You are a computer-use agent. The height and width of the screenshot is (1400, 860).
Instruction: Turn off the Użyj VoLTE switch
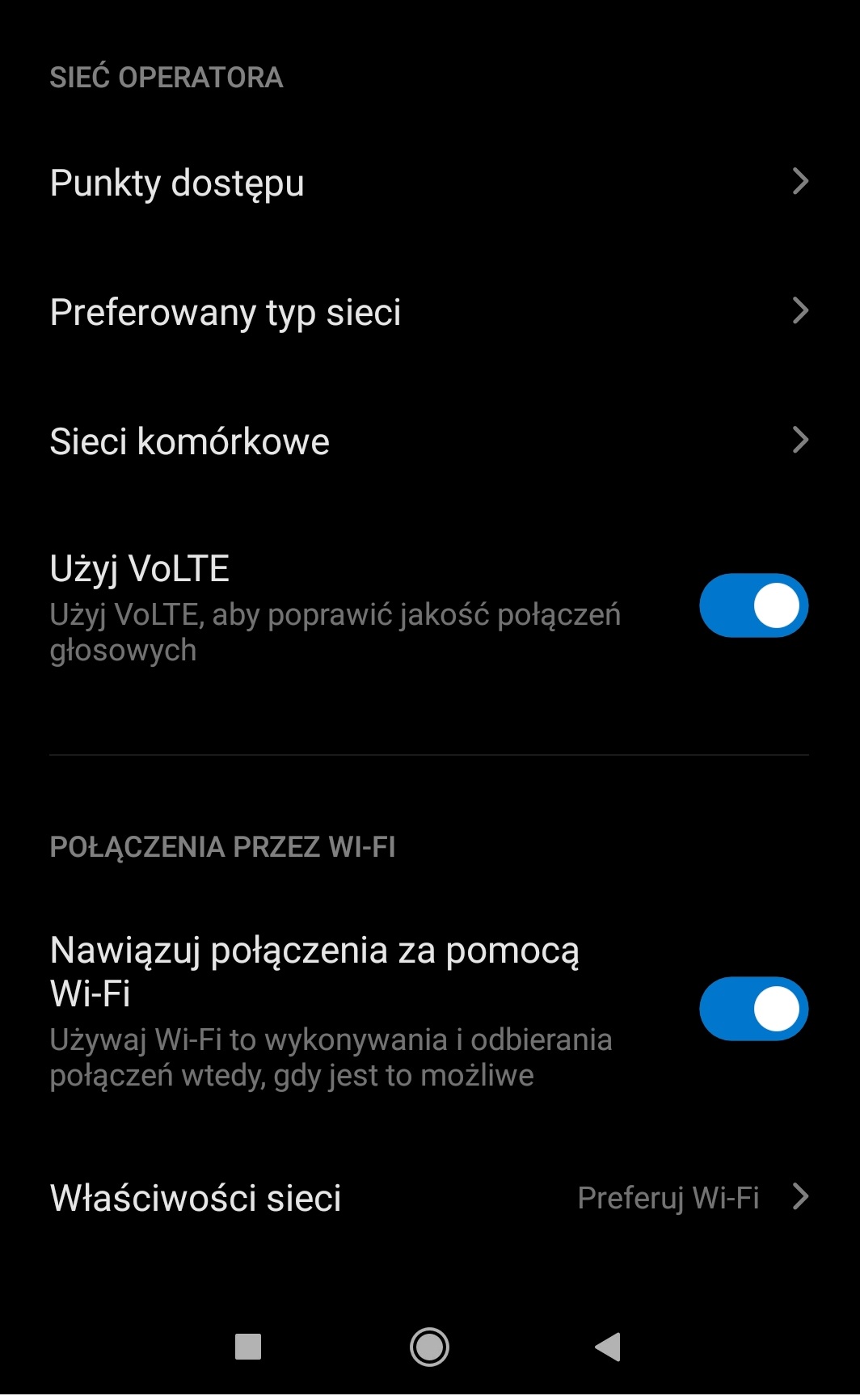(x=753, y=605)
